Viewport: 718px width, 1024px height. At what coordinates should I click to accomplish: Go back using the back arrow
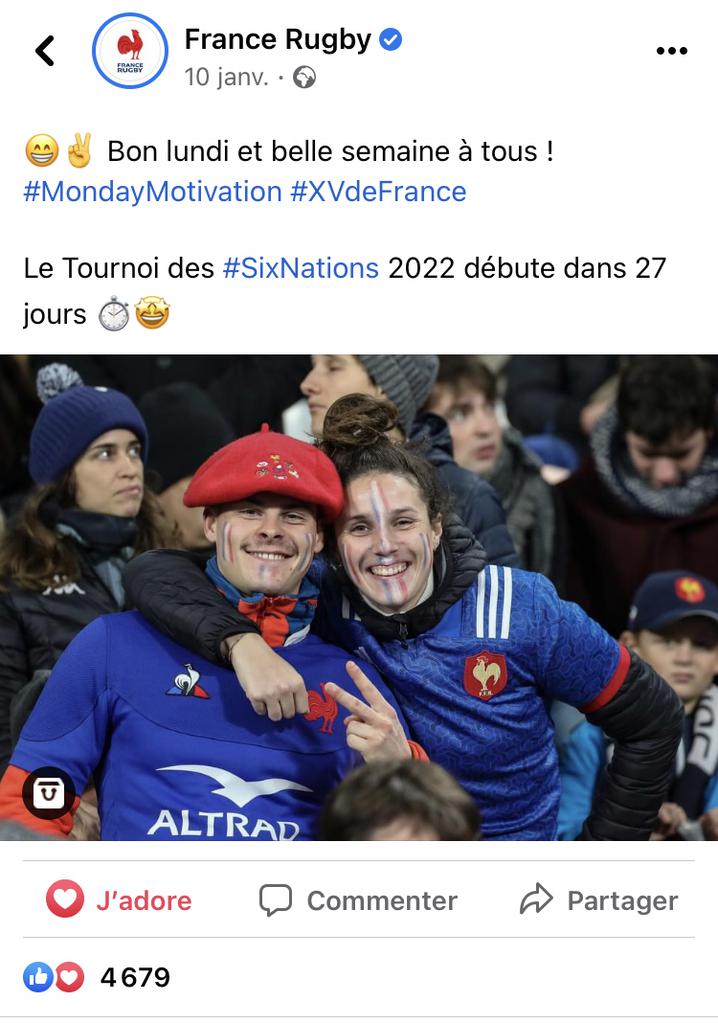point(45,50)
